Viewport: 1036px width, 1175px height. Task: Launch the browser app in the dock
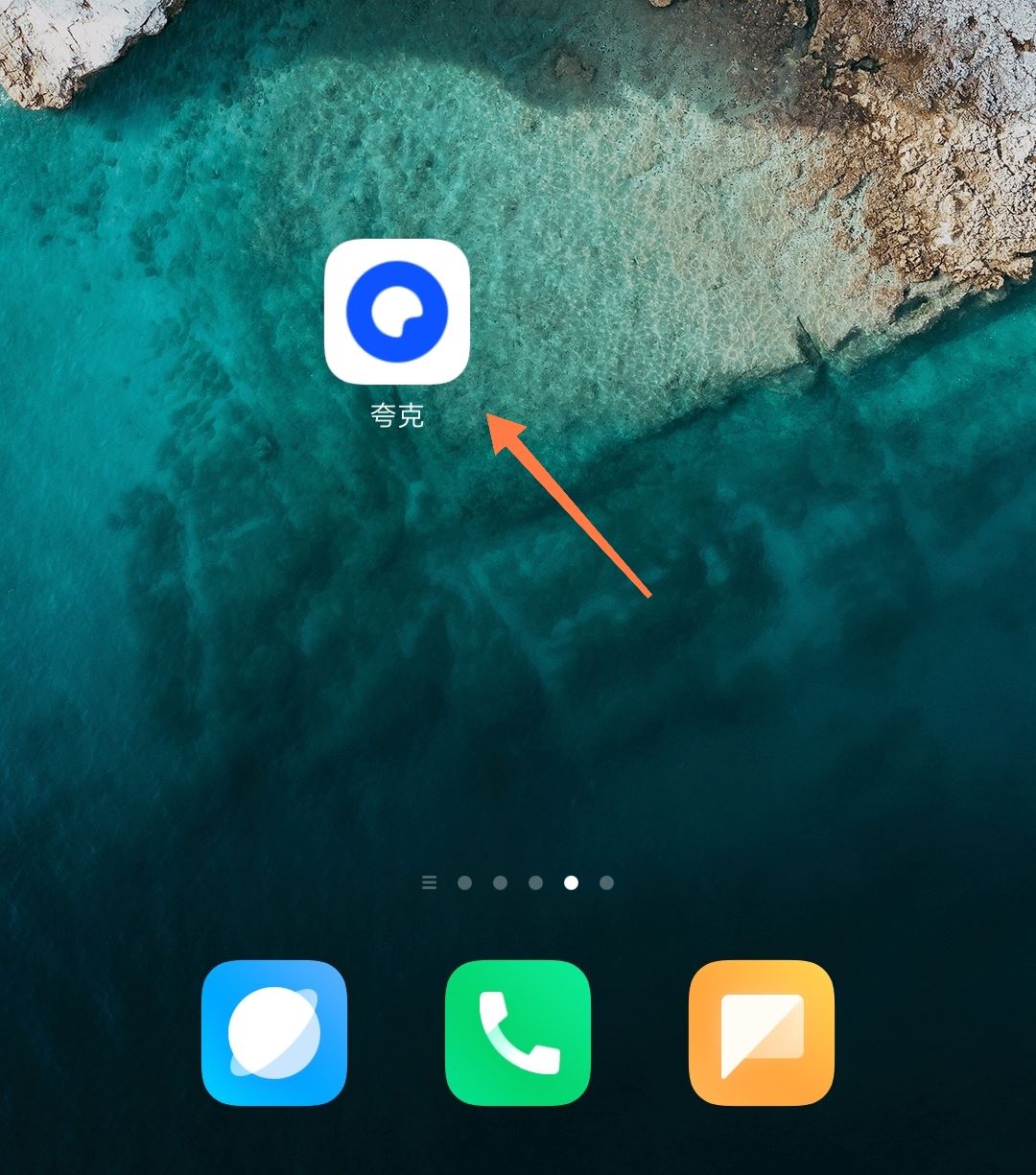273,1032
